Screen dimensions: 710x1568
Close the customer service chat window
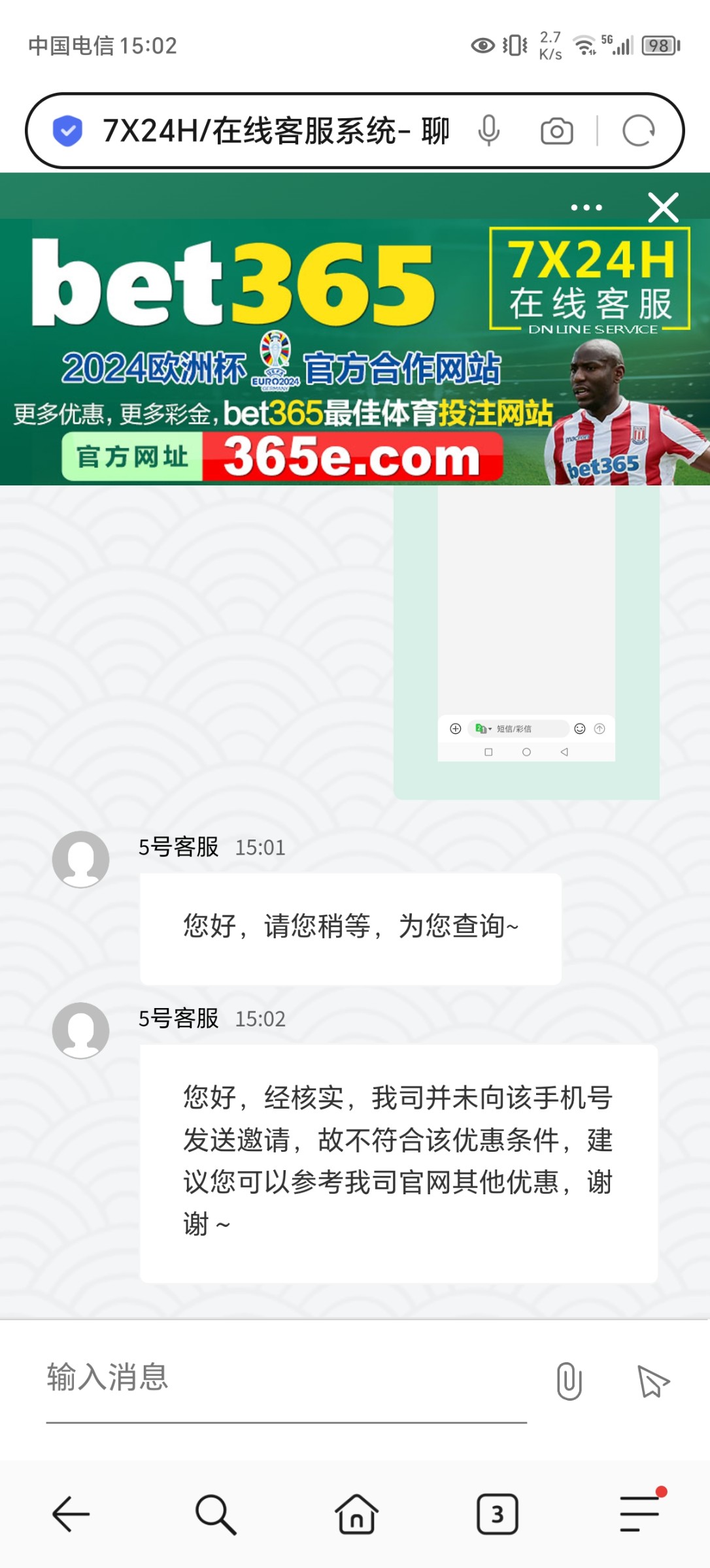coord(663,208)
